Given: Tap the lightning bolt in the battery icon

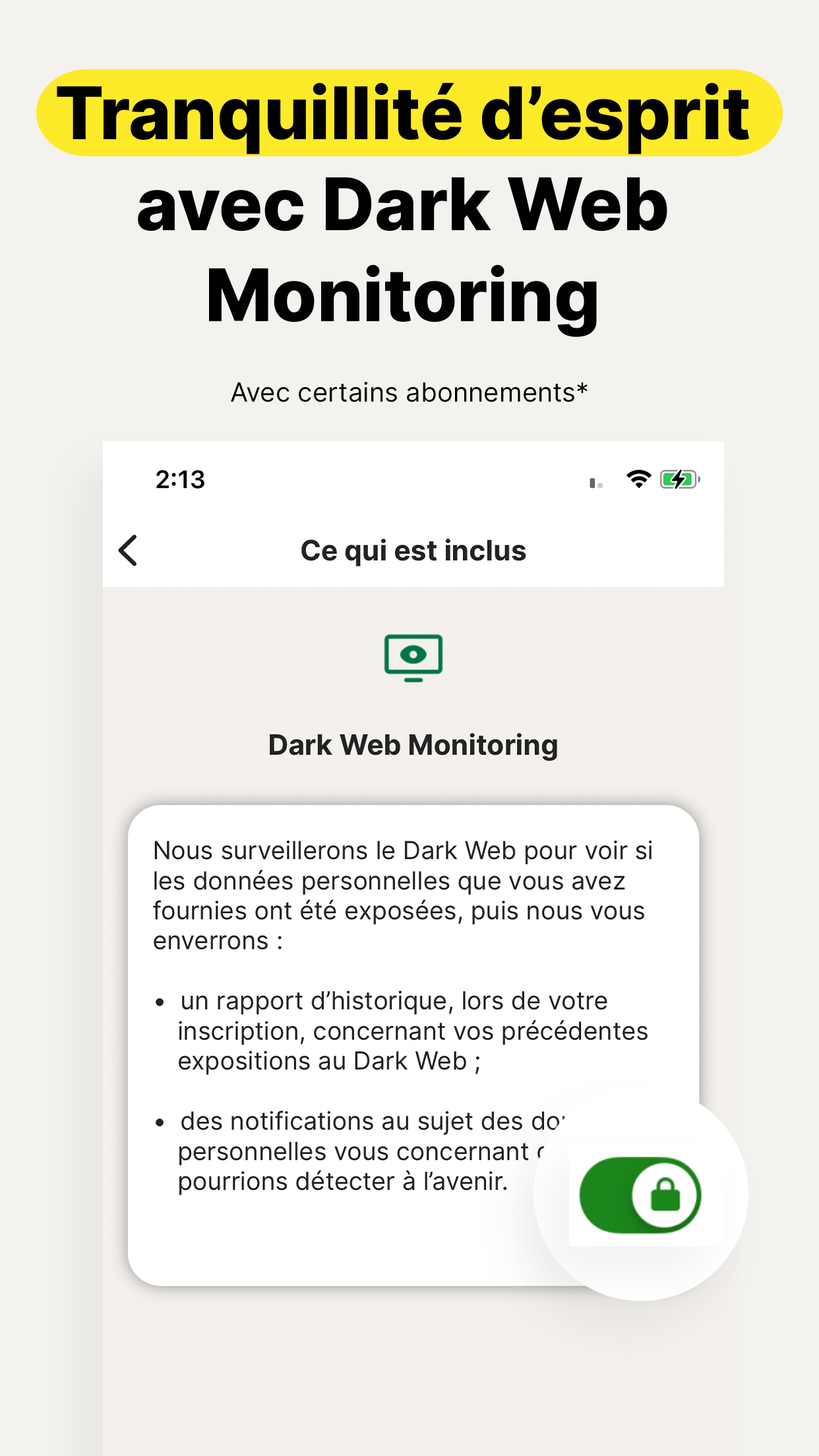Looking at the screenshot, I should coord(677,480).
